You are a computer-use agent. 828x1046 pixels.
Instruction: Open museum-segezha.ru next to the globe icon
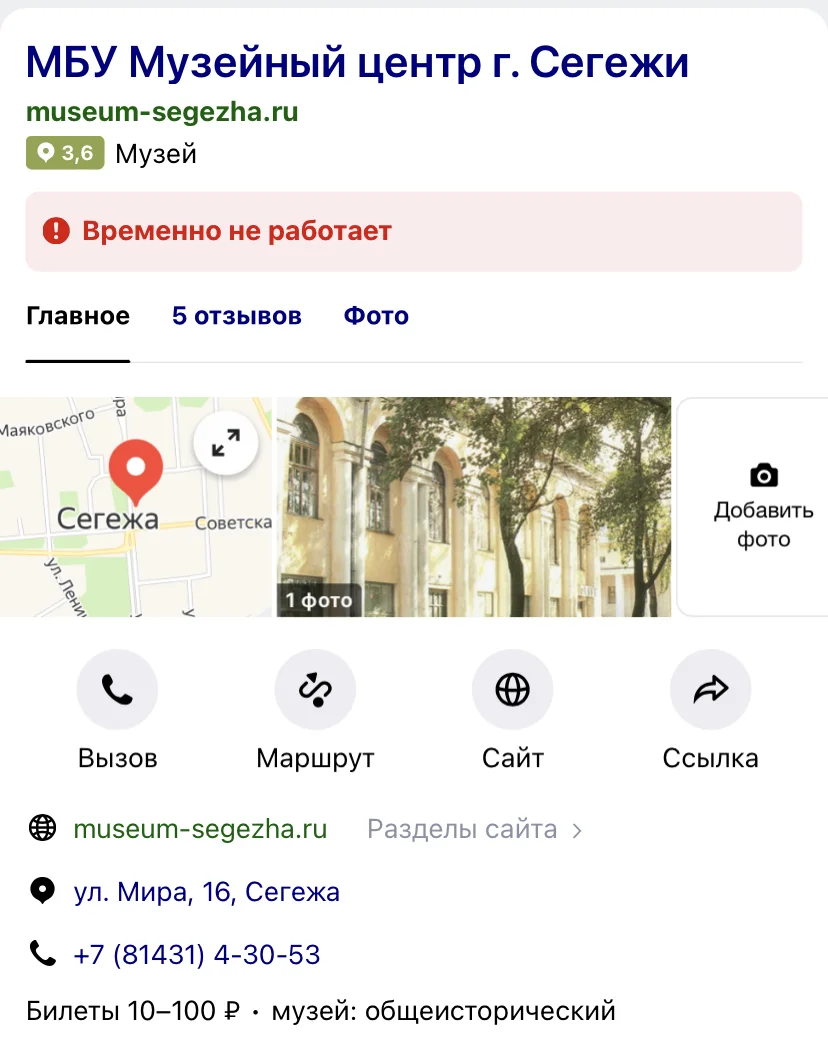[200, 829]
